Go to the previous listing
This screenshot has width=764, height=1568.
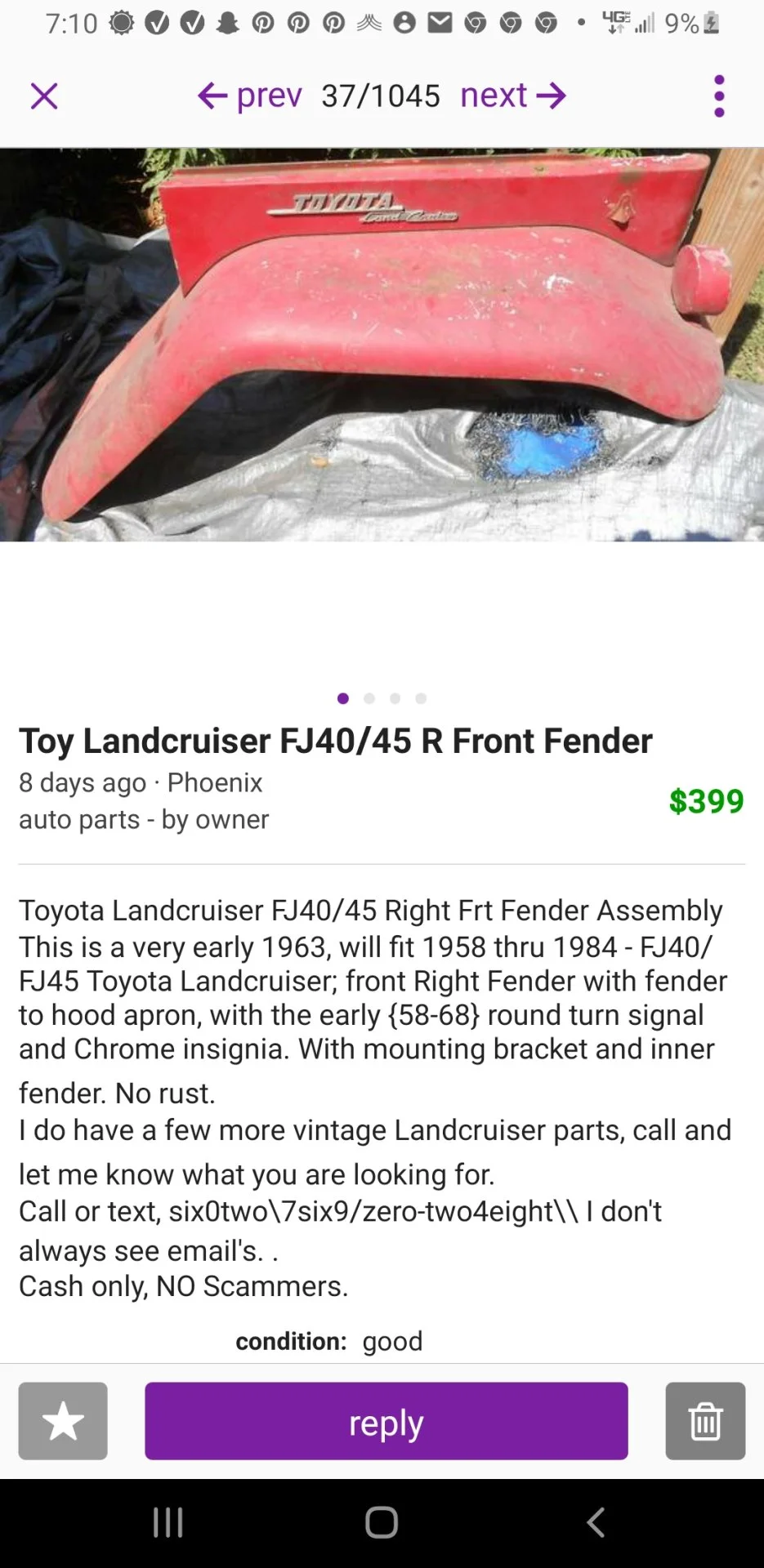point(250,96)
